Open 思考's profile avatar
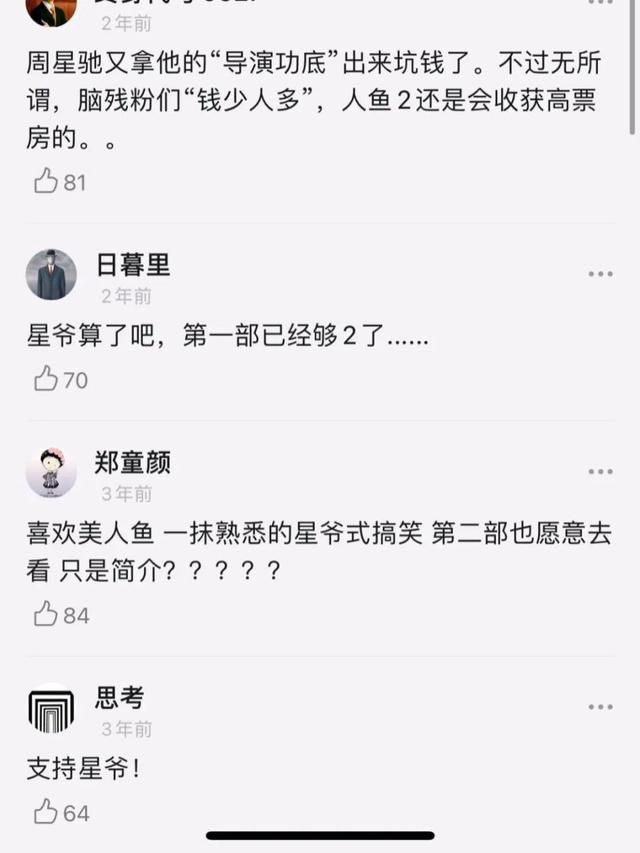The image size is (640, 853). 51,708
